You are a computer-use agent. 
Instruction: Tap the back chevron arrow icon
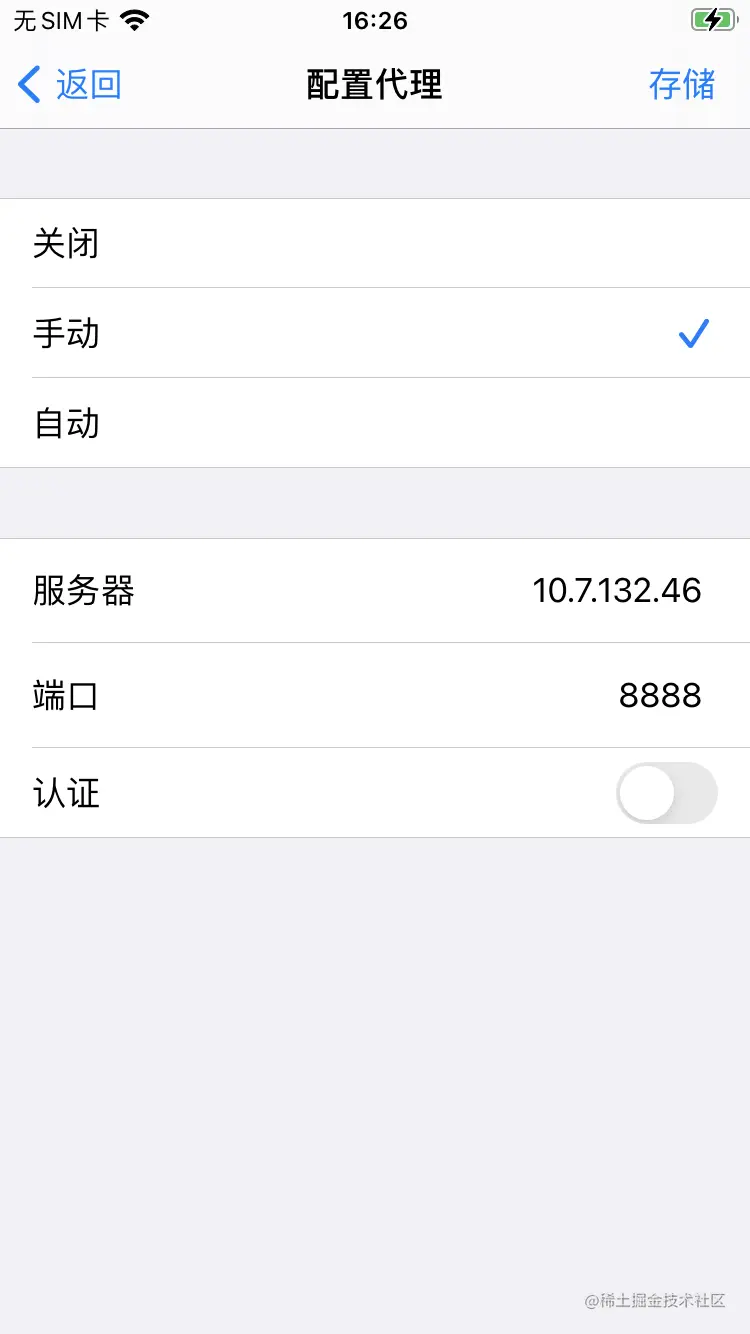27,85
